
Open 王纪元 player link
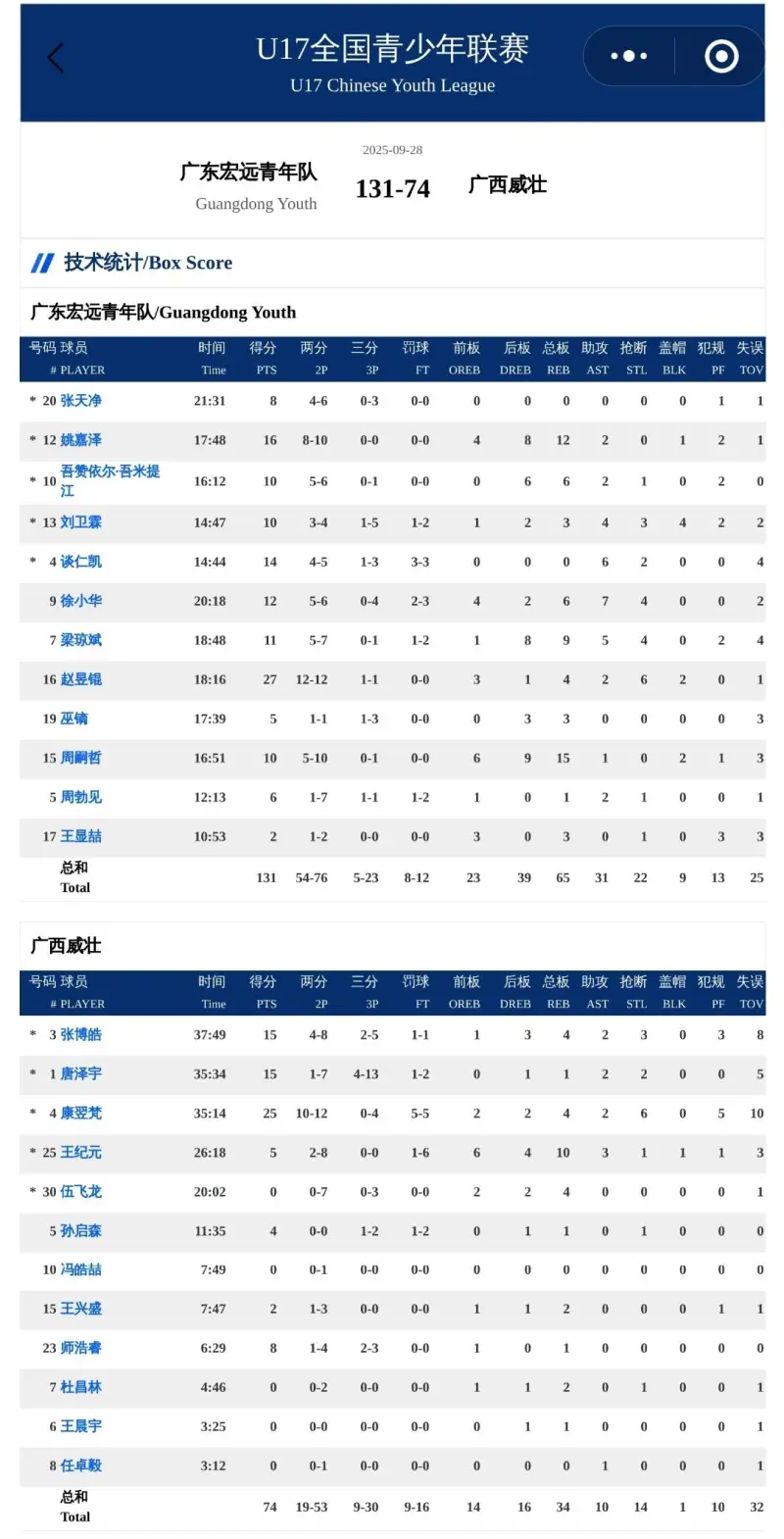pyautogui.click(x=80, y=1152)
